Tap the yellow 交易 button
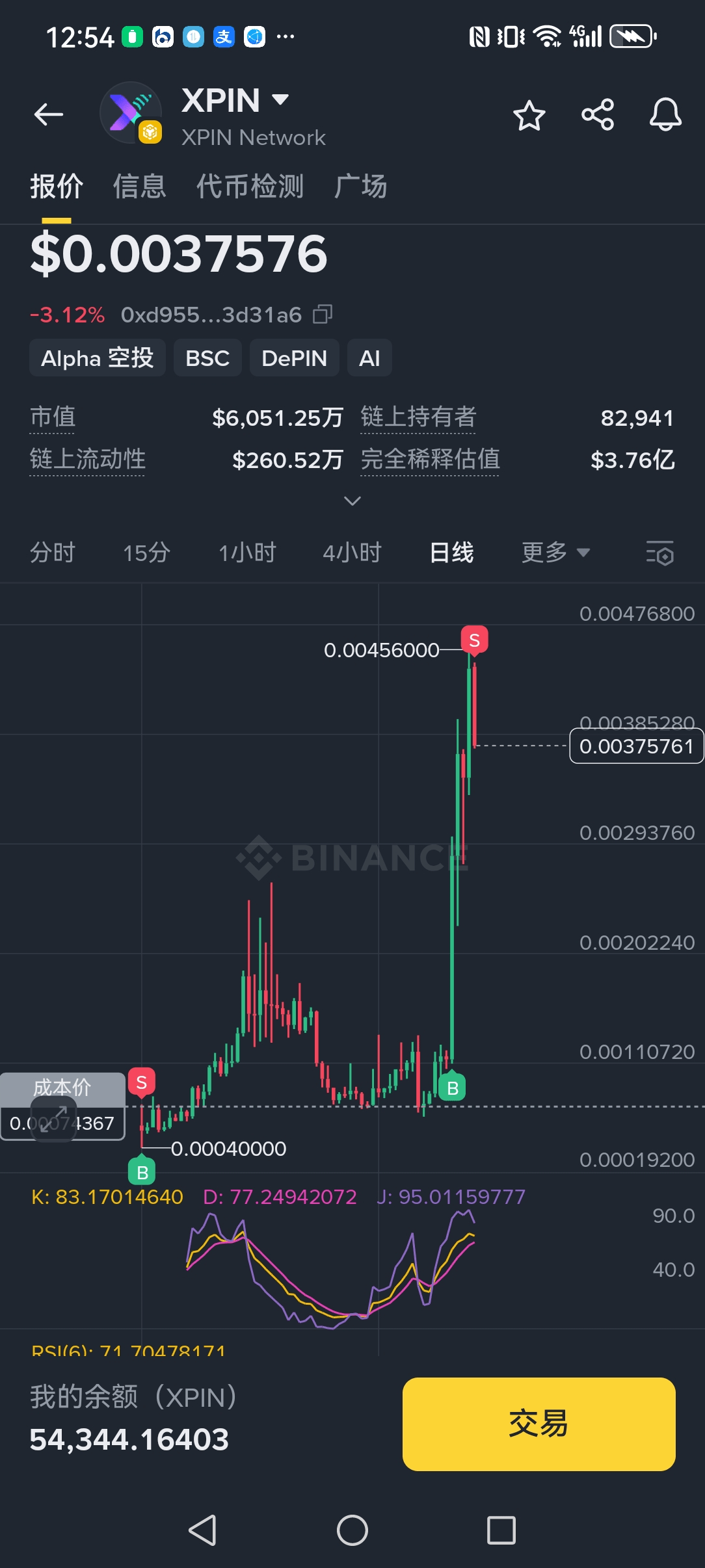Image resolution: width=705 pixels, height=1568 pixels. tap(539, 1424)
